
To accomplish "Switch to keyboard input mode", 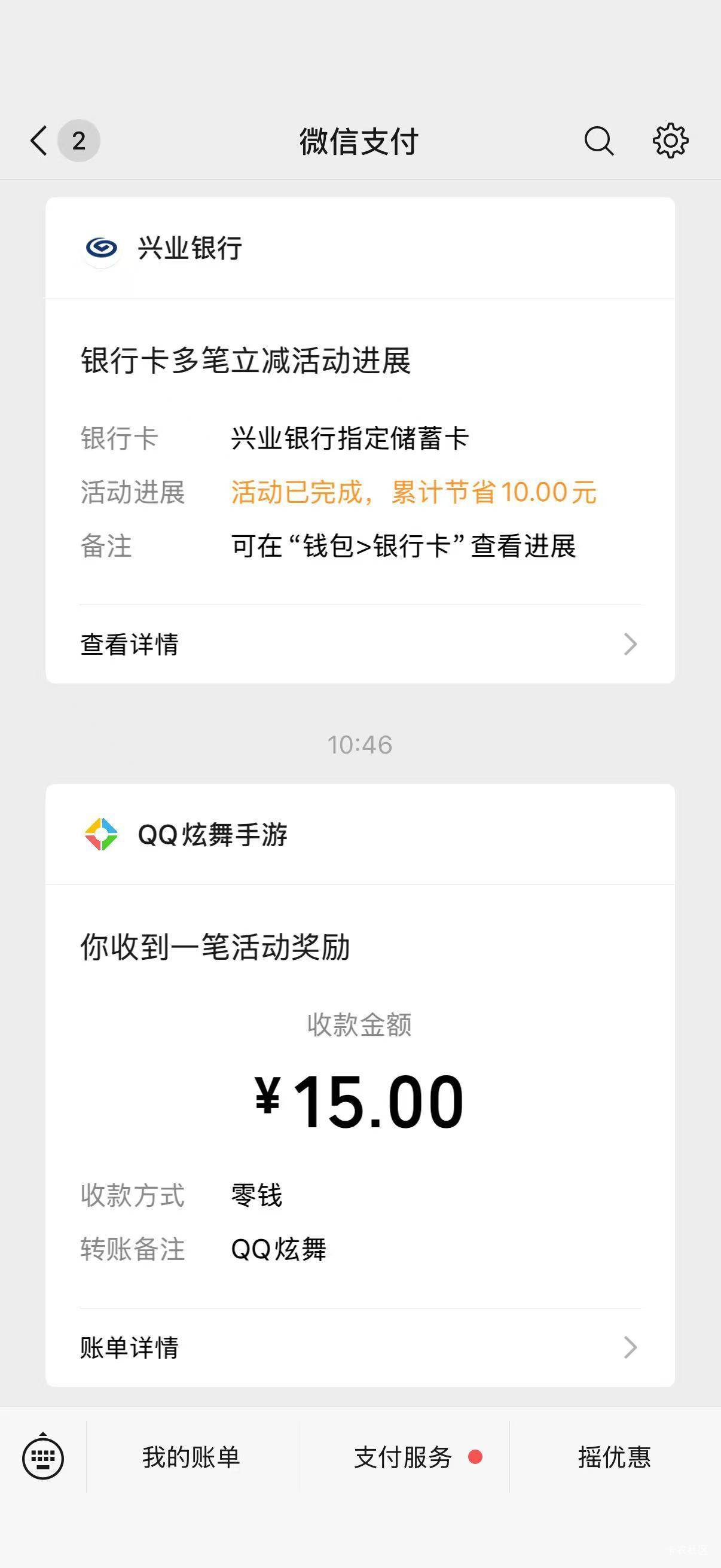I will pos(42,1457).
